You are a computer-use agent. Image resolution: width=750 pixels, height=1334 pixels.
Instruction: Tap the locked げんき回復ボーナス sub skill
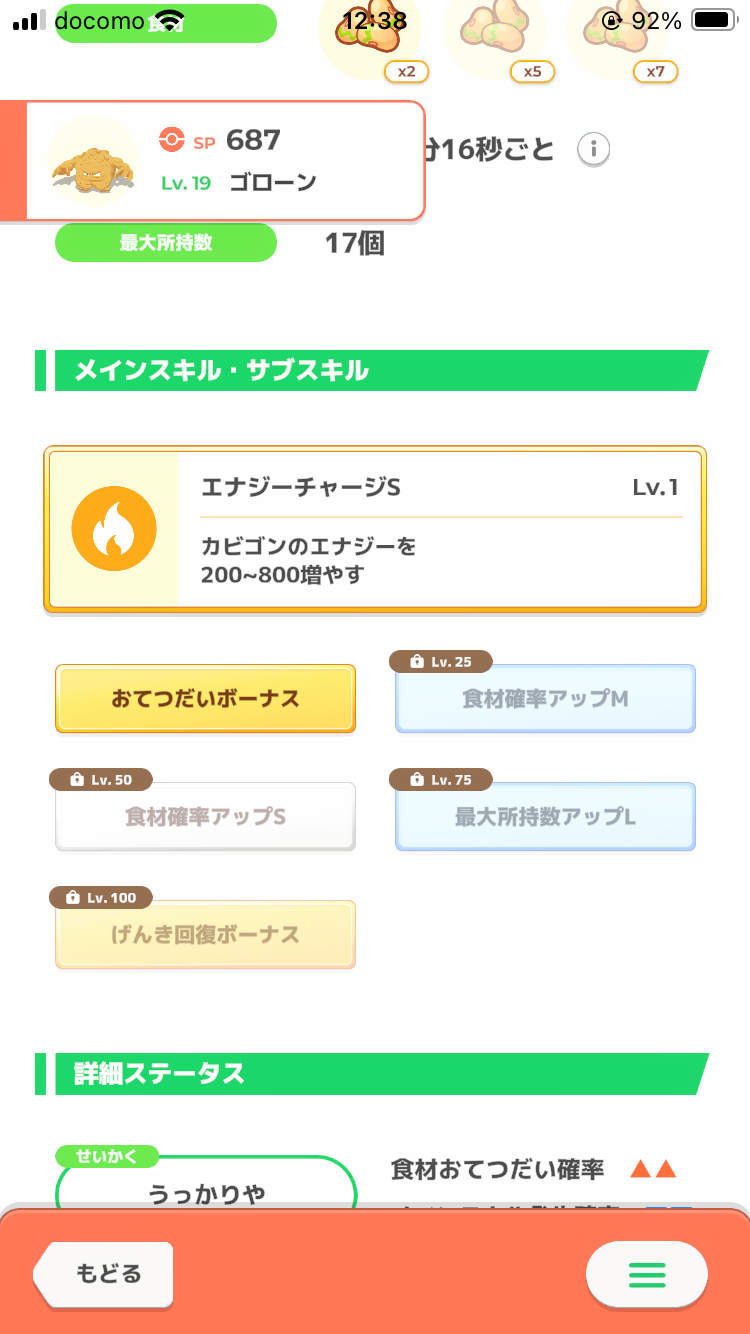coord(205,934)
